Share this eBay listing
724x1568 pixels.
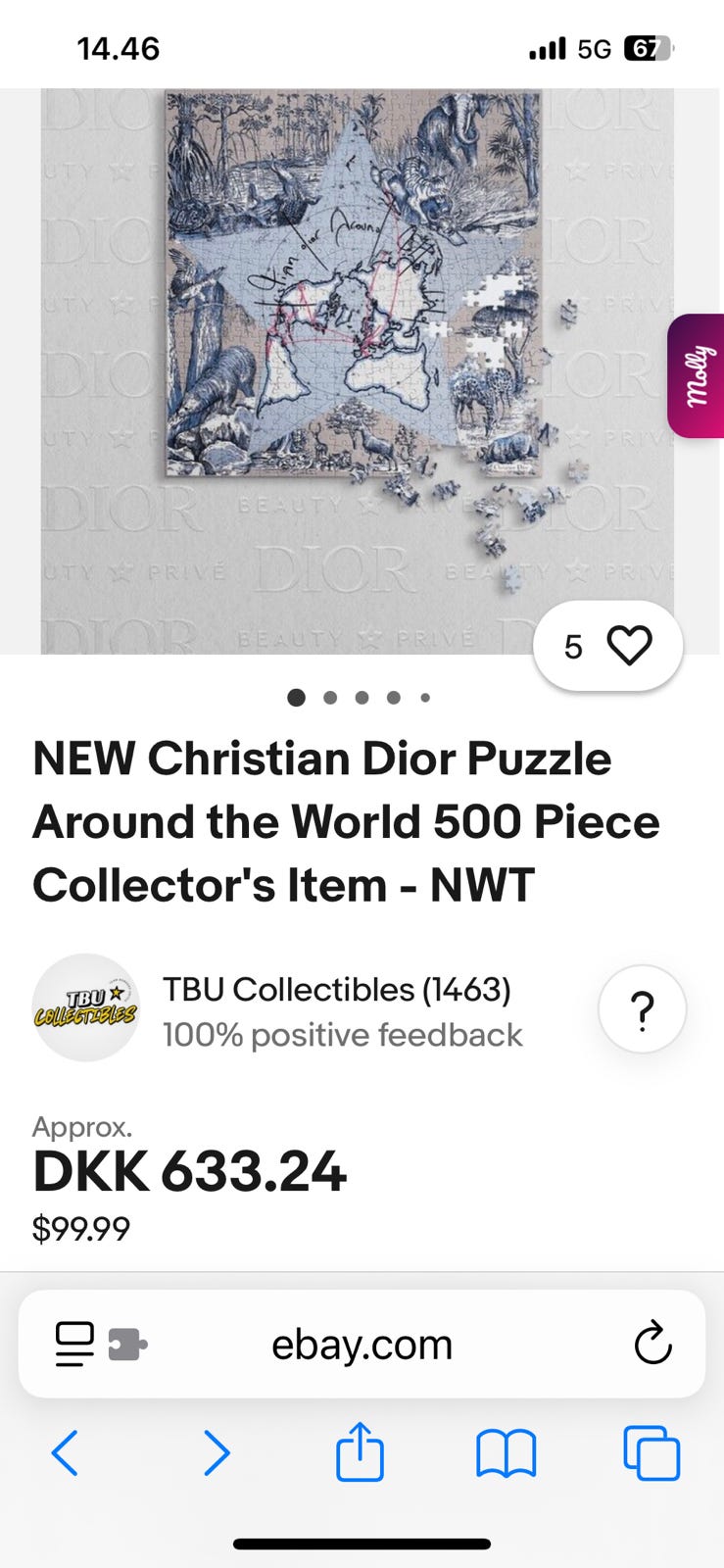coord(360,1451)
